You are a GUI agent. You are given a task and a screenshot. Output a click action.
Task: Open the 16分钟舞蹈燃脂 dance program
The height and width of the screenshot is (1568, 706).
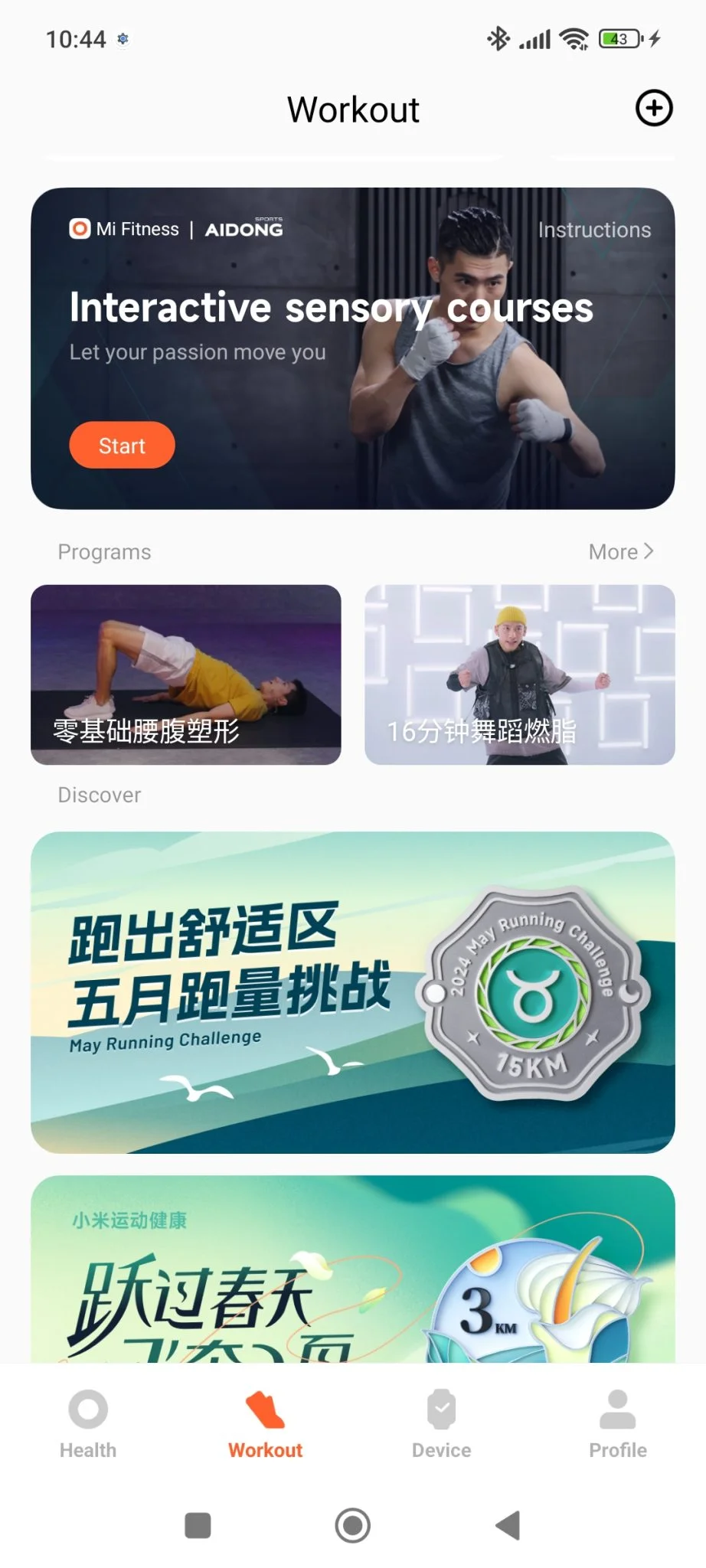tap(519, 675)
